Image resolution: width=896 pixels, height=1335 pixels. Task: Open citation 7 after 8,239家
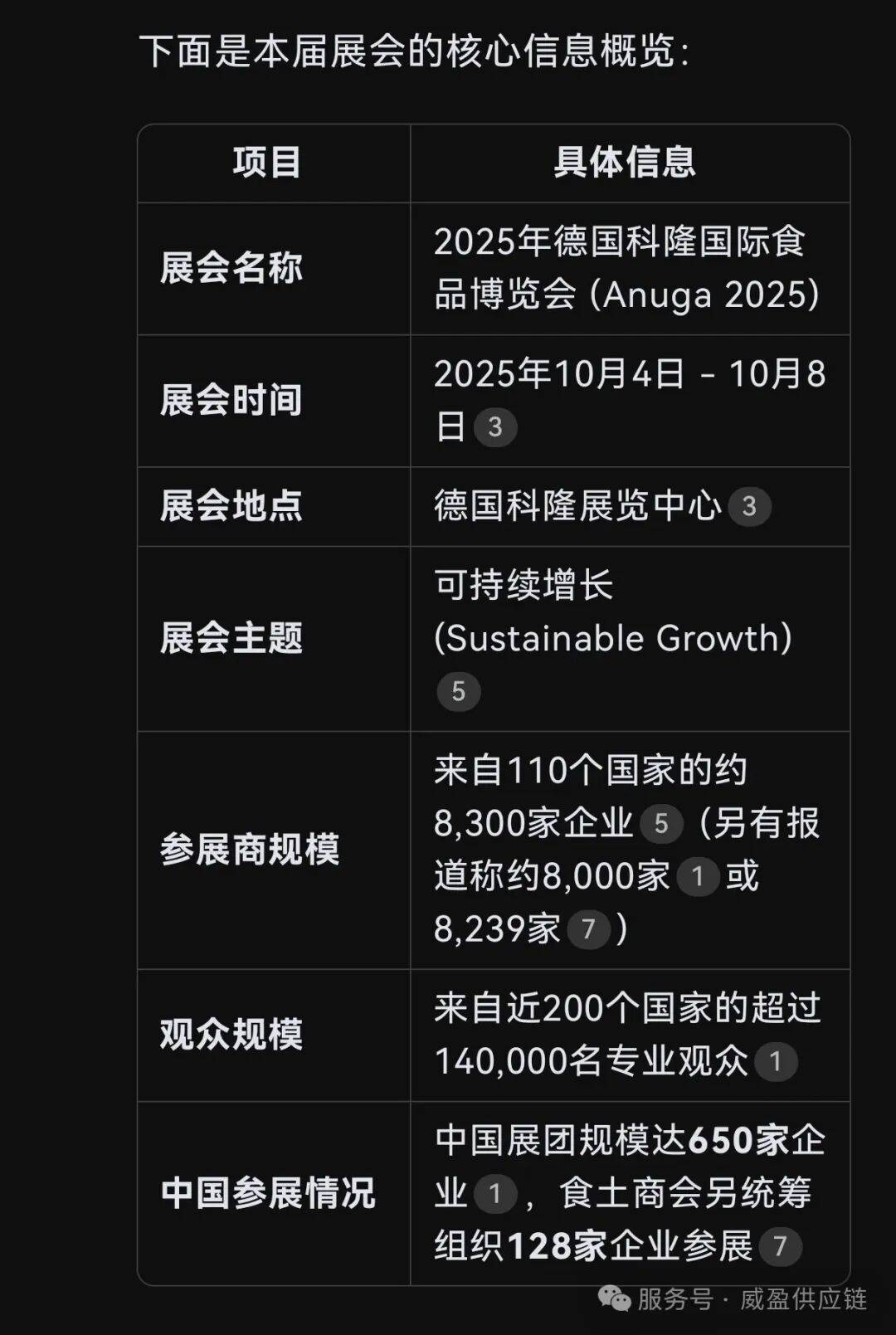click(x=588, y=928)
